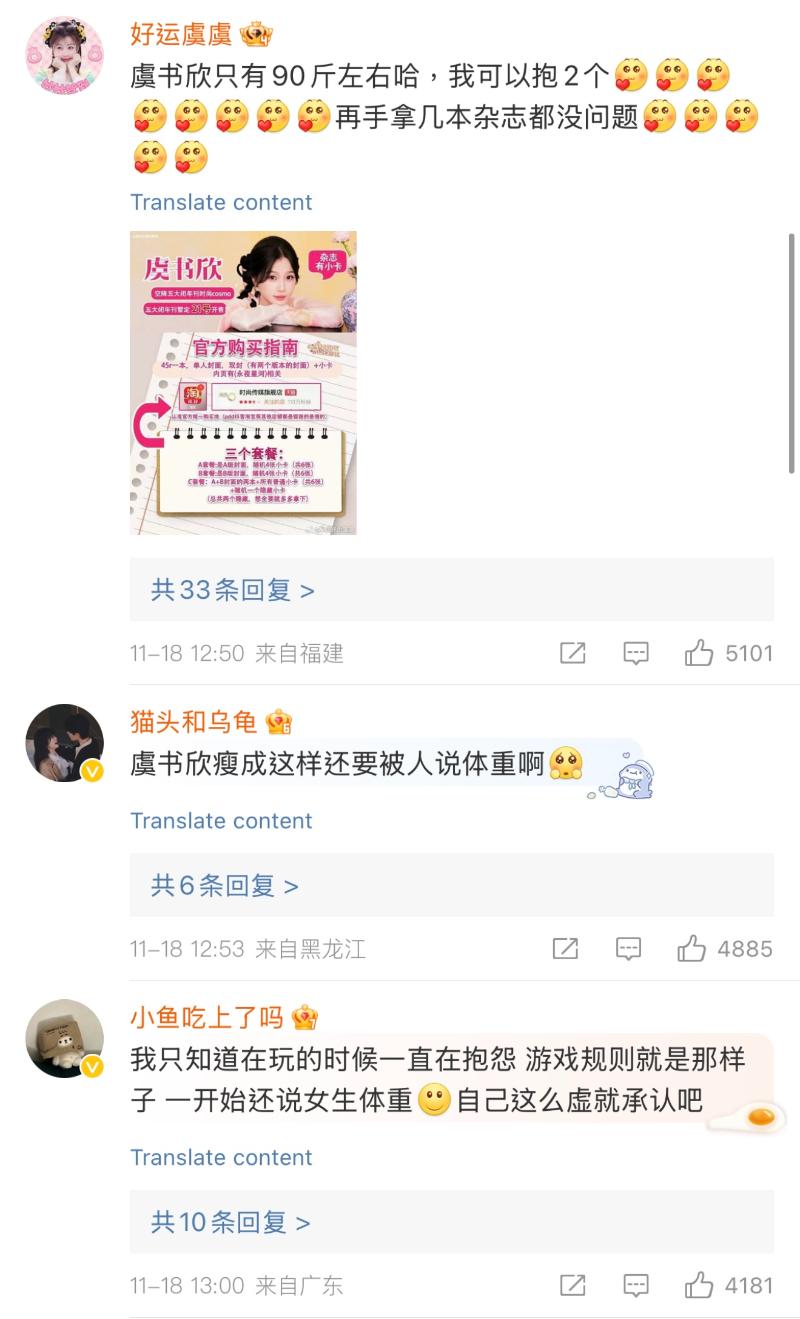Open 好运虞虞's profile avatar
The height and width of the screenshot is (1319, 800).
pyautogui.click(x=64, y=55)
